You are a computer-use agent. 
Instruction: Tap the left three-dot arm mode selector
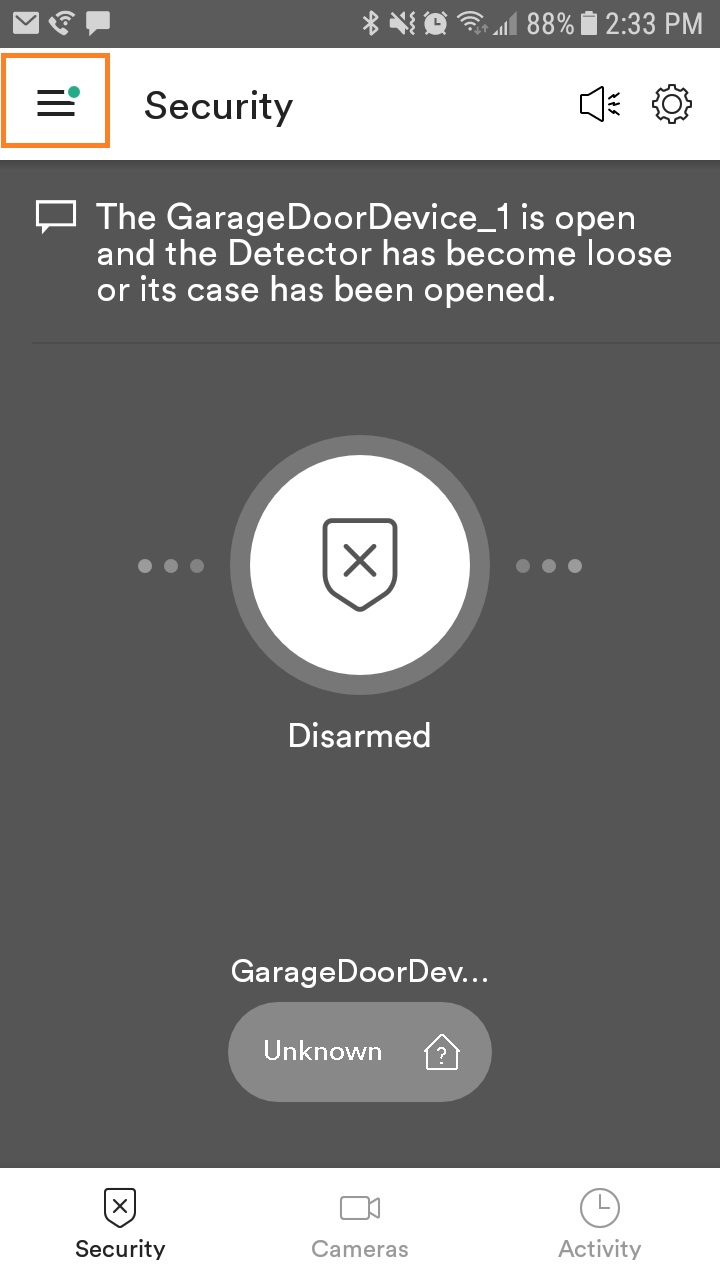tap(170, 565)
